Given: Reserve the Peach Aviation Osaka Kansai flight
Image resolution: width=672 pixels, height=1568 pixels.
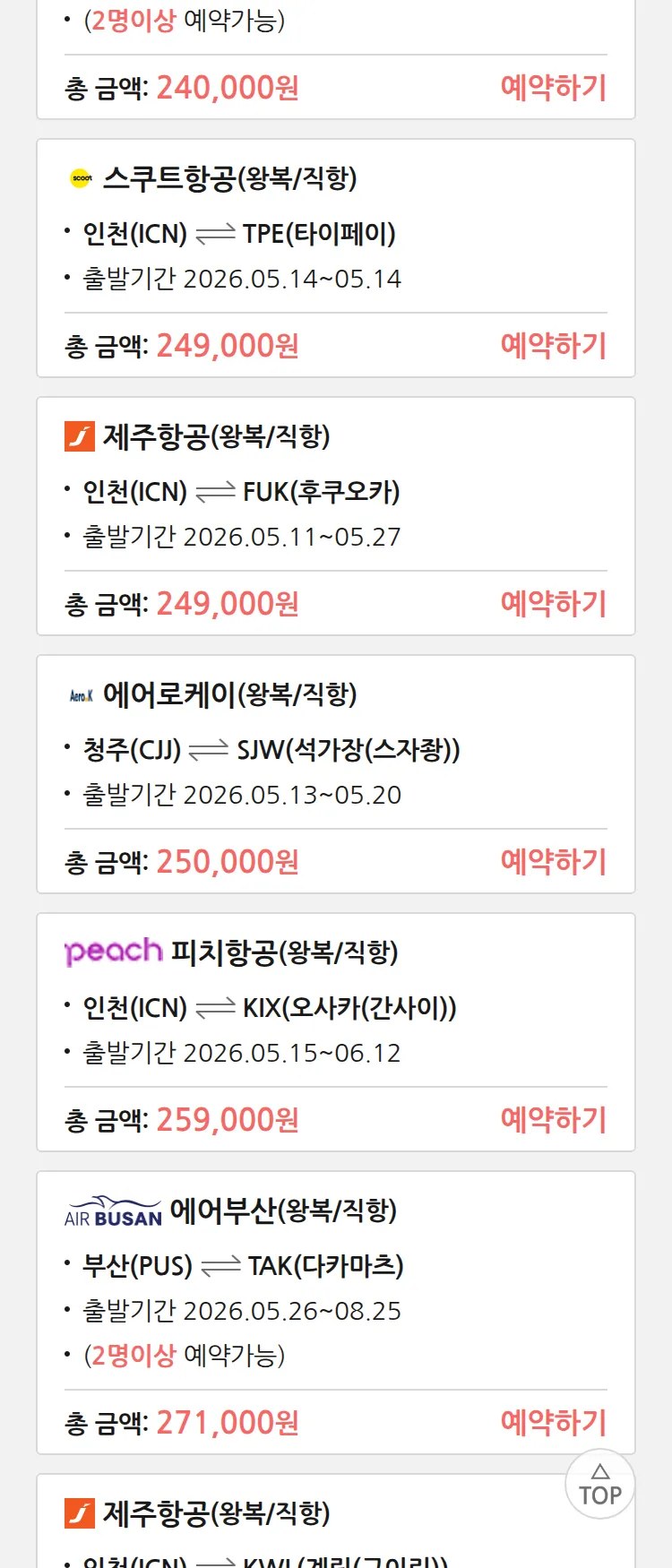Looking at the screenshot, I should [x=553, y=1120].
